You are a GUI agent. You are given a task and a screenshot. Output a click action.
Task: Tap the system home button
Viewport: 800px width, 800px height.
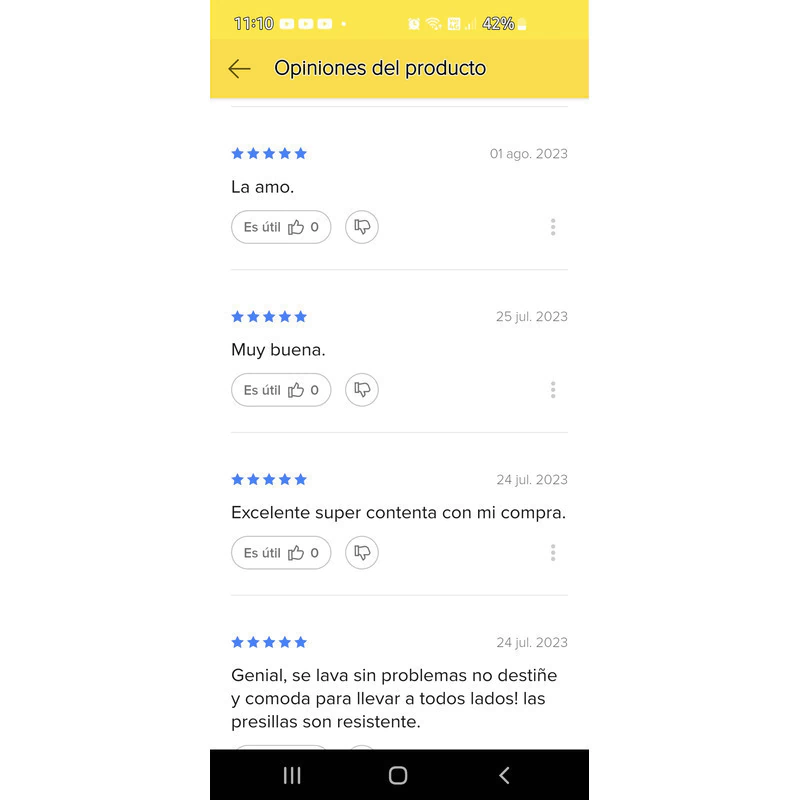point(398,775)
